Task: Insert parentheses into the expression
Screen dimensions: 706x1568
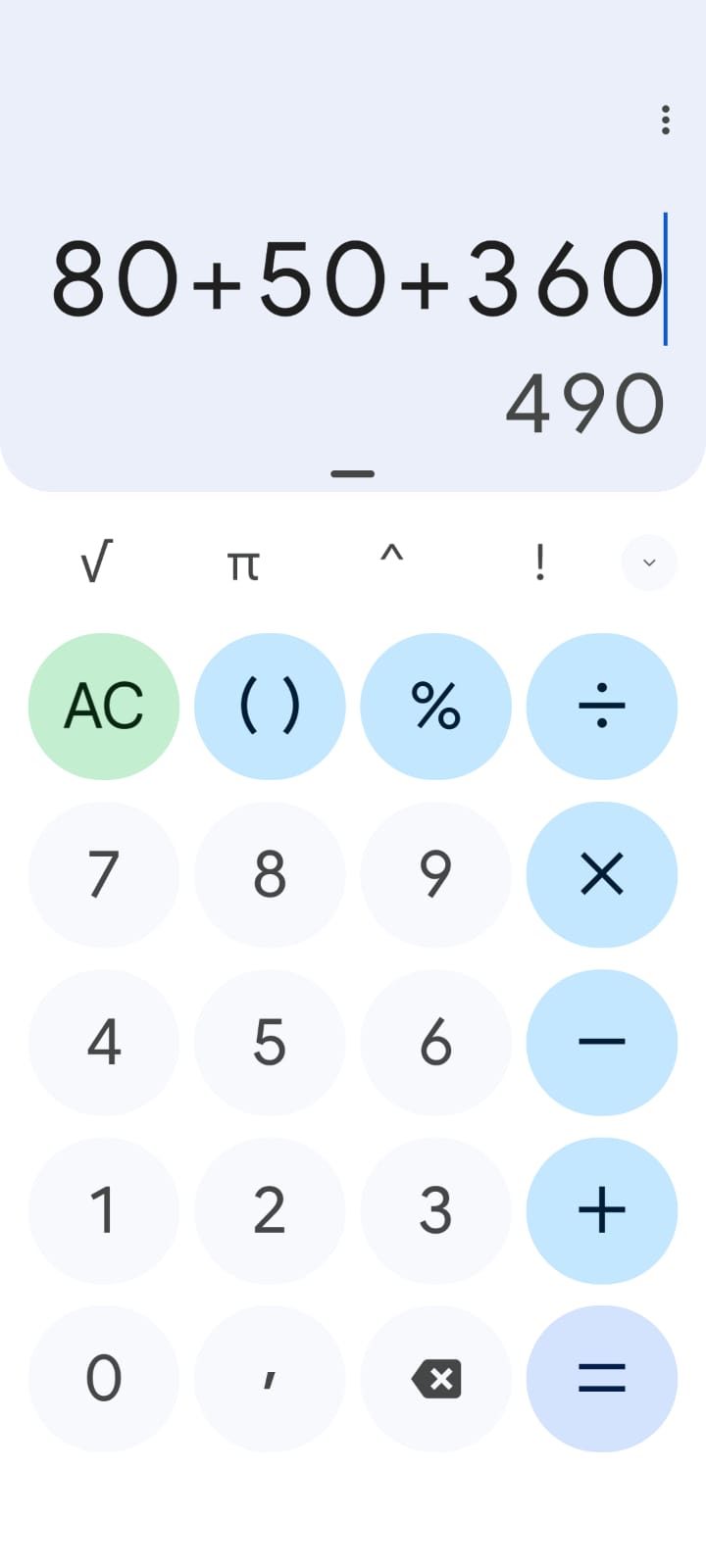Action: coord(270,707)
